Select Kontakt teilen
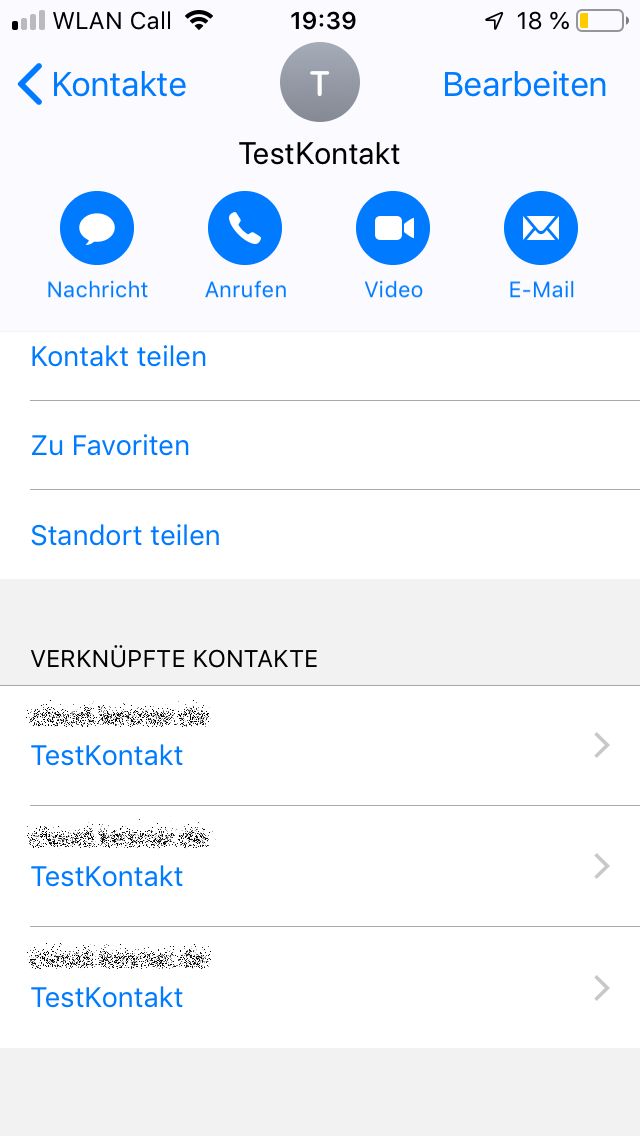 click(119, 356)
